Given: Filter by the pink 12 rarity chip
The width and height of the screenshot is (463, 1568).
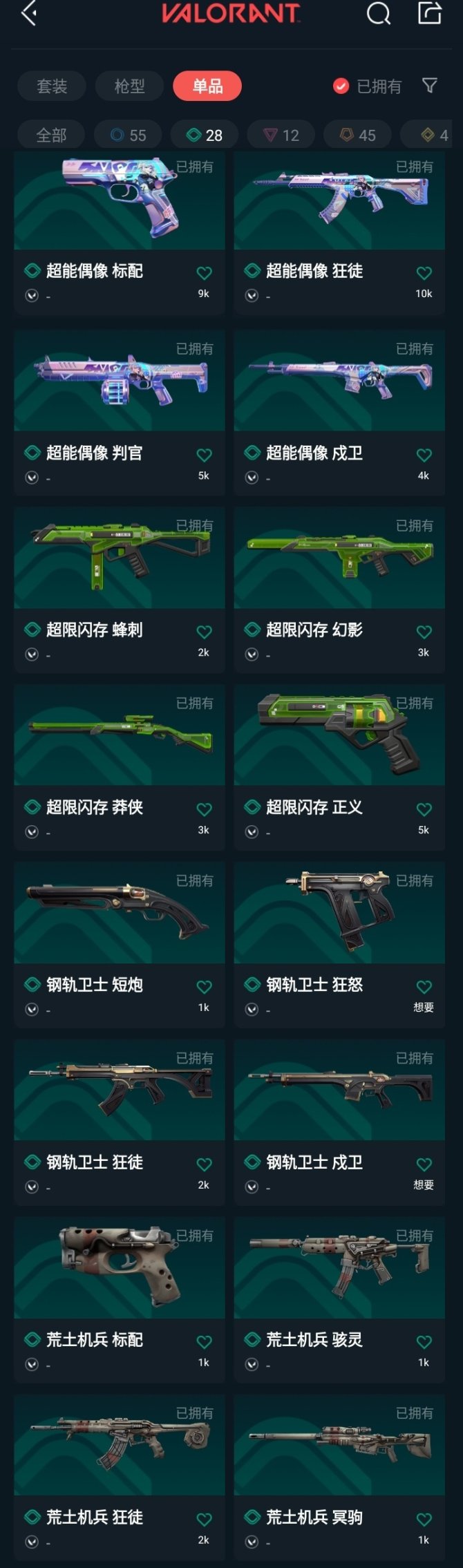Looking at the screenshot, I should click(281, 135).
